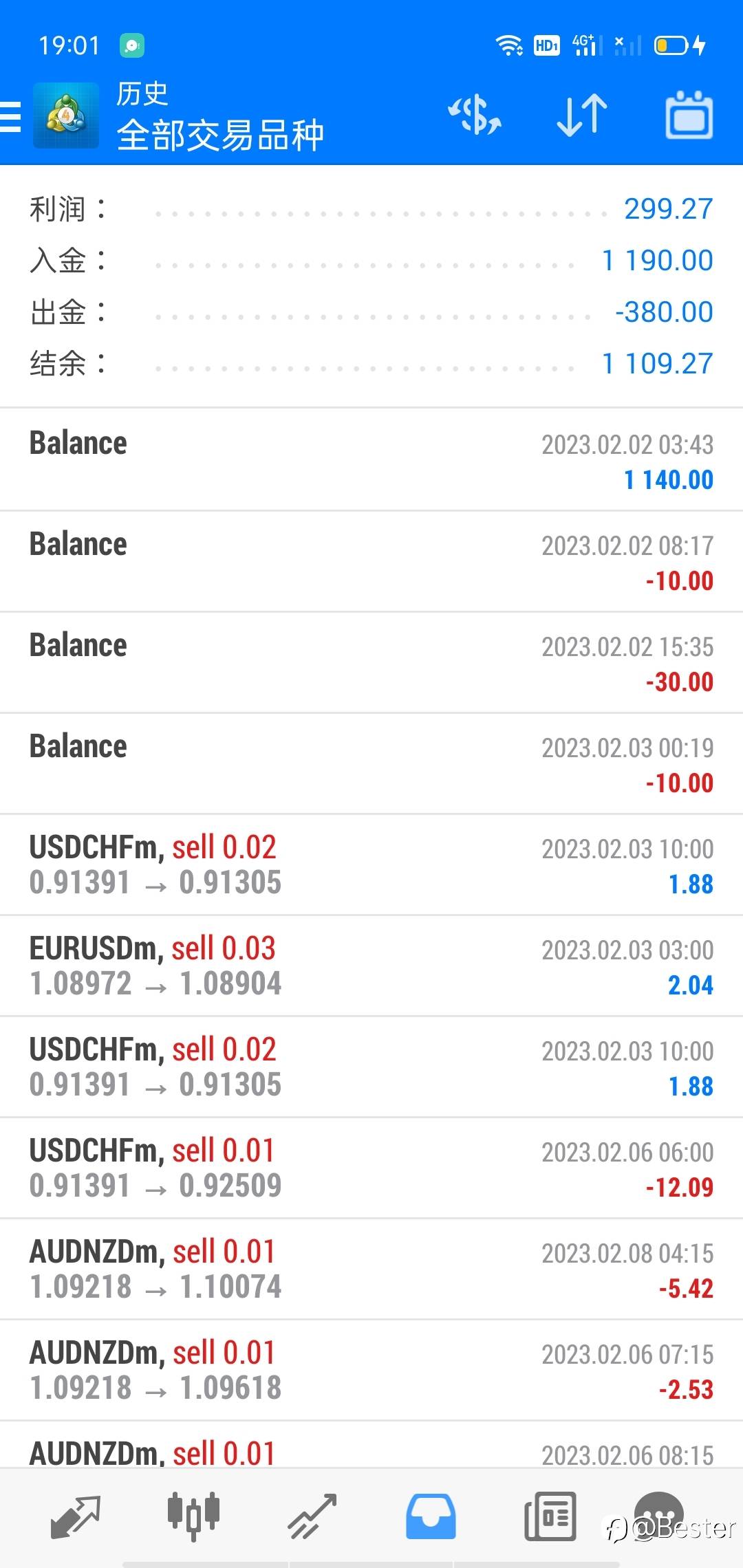
Task: Switch to the Chart tab
Action: pos(193,1516)
